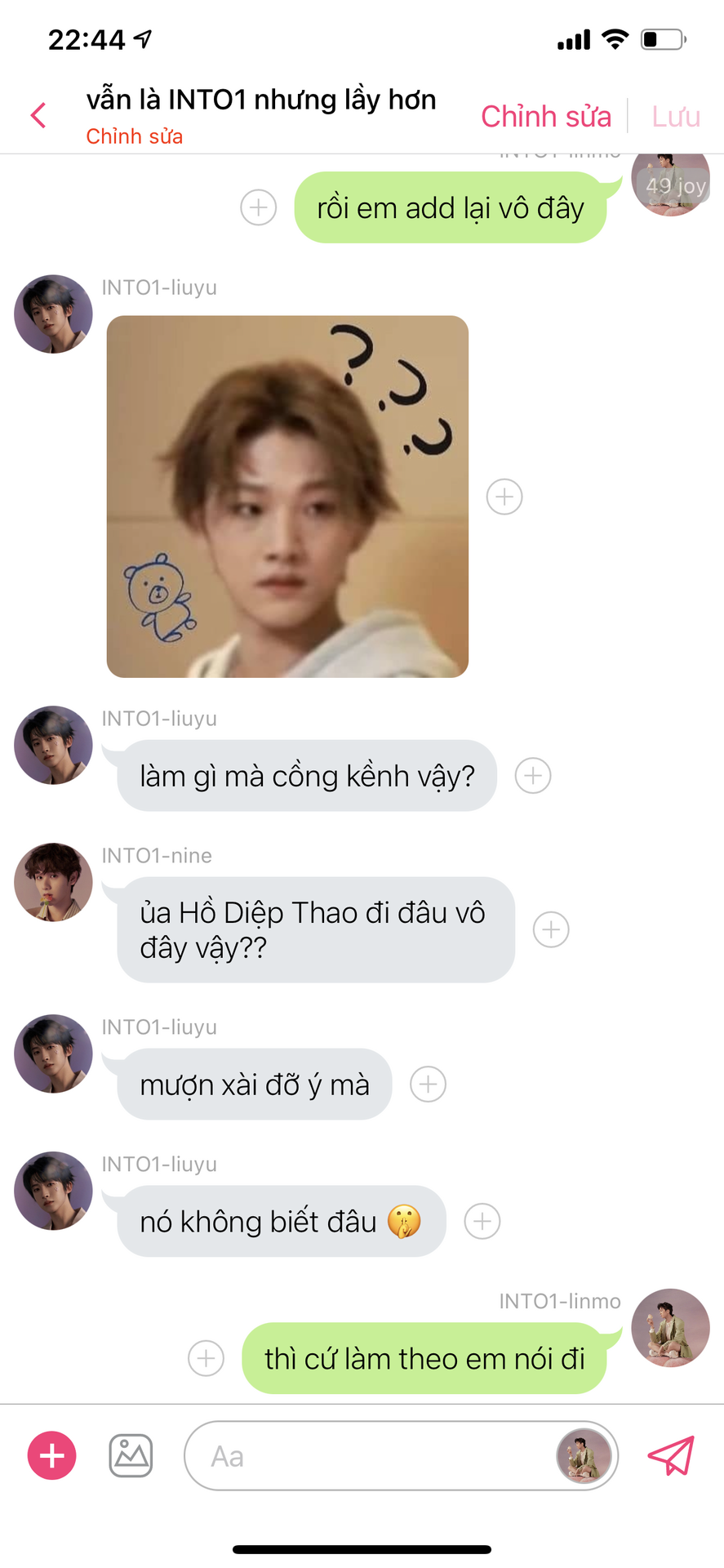This screenshot has width=724, height=1568.
Task: Save the chat with Lưu
Action: [676, 116]
